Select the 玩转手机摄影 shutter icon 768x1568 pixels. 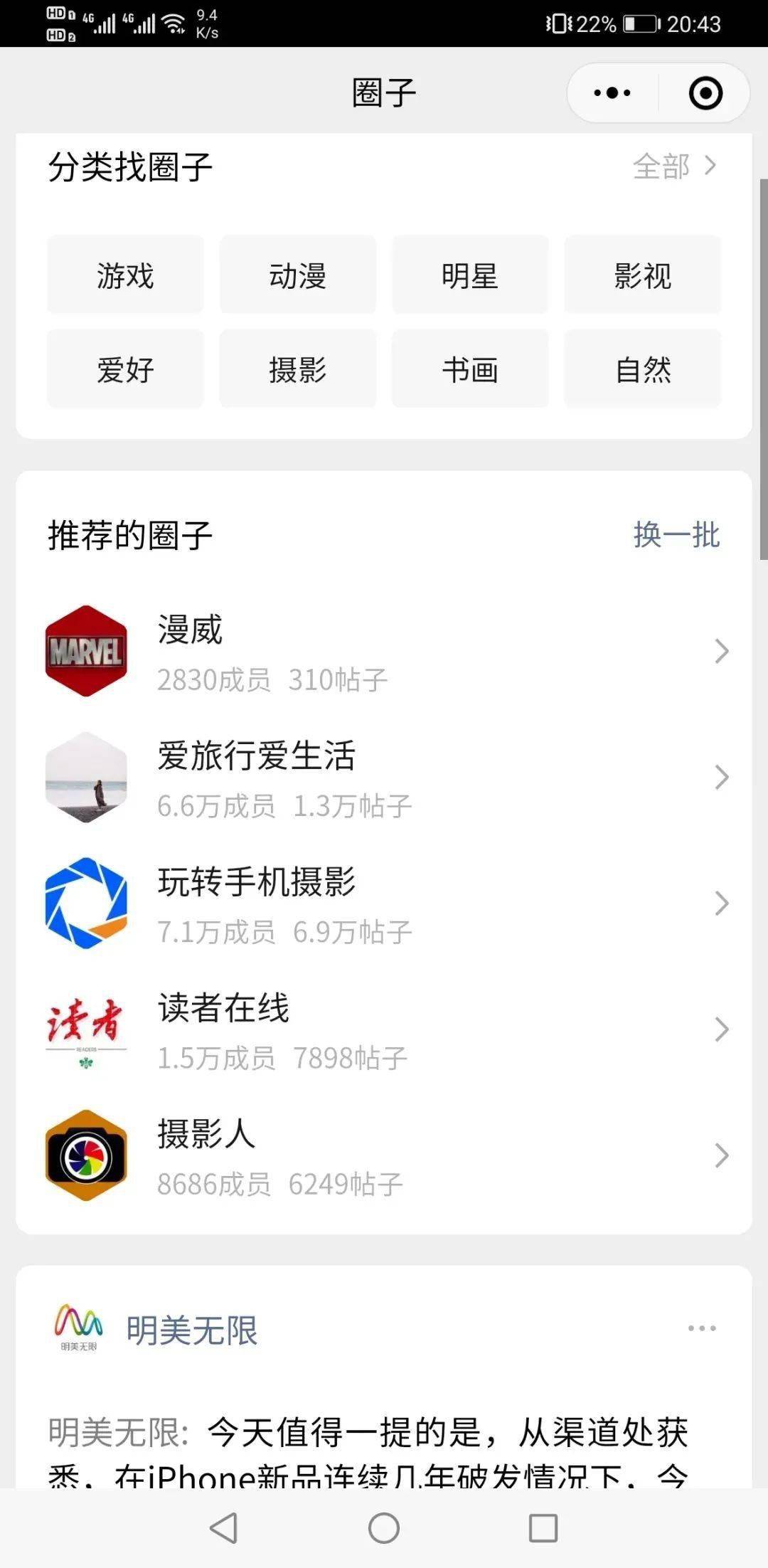(x=86, y=902)
